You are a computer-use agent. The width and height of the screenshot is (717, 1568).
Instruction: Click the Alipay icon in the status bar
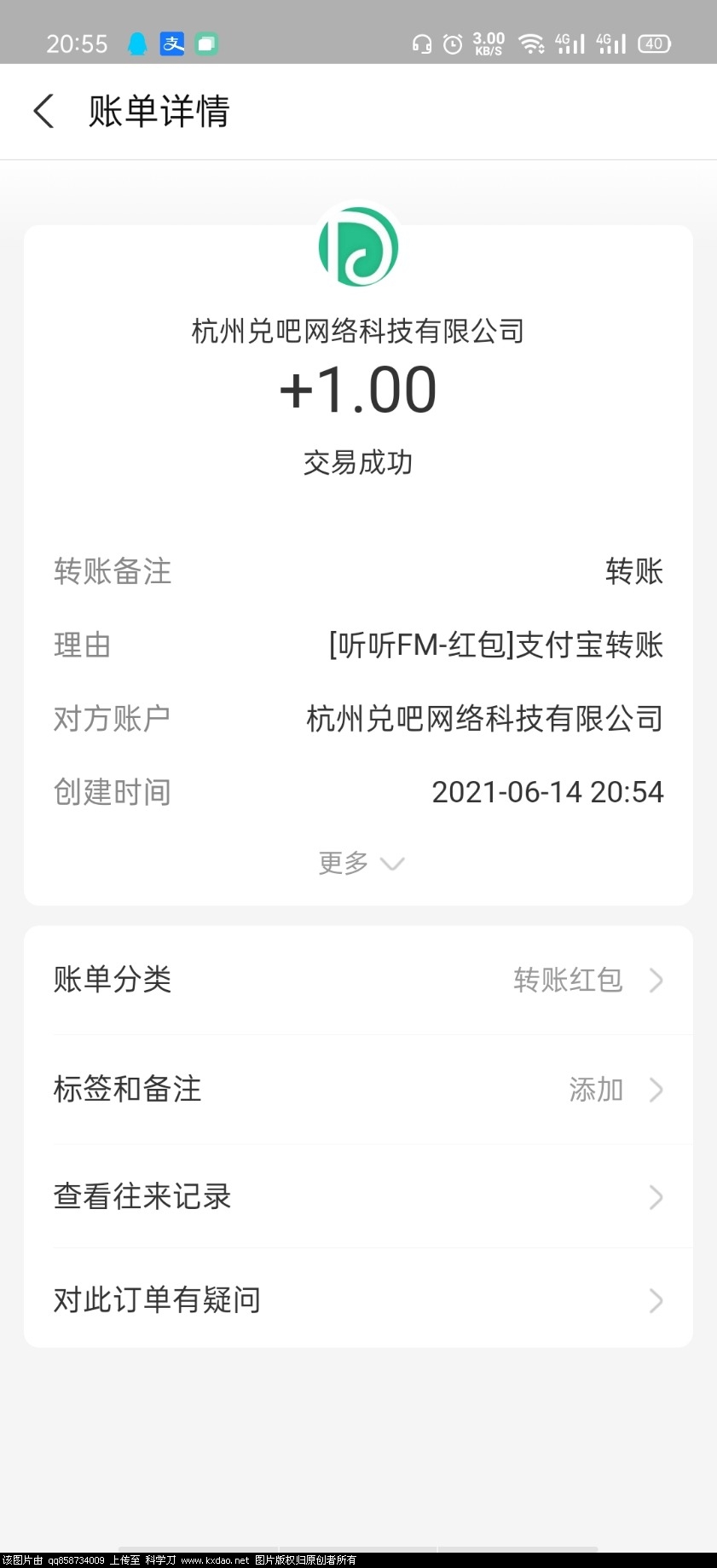pos(172,43)
